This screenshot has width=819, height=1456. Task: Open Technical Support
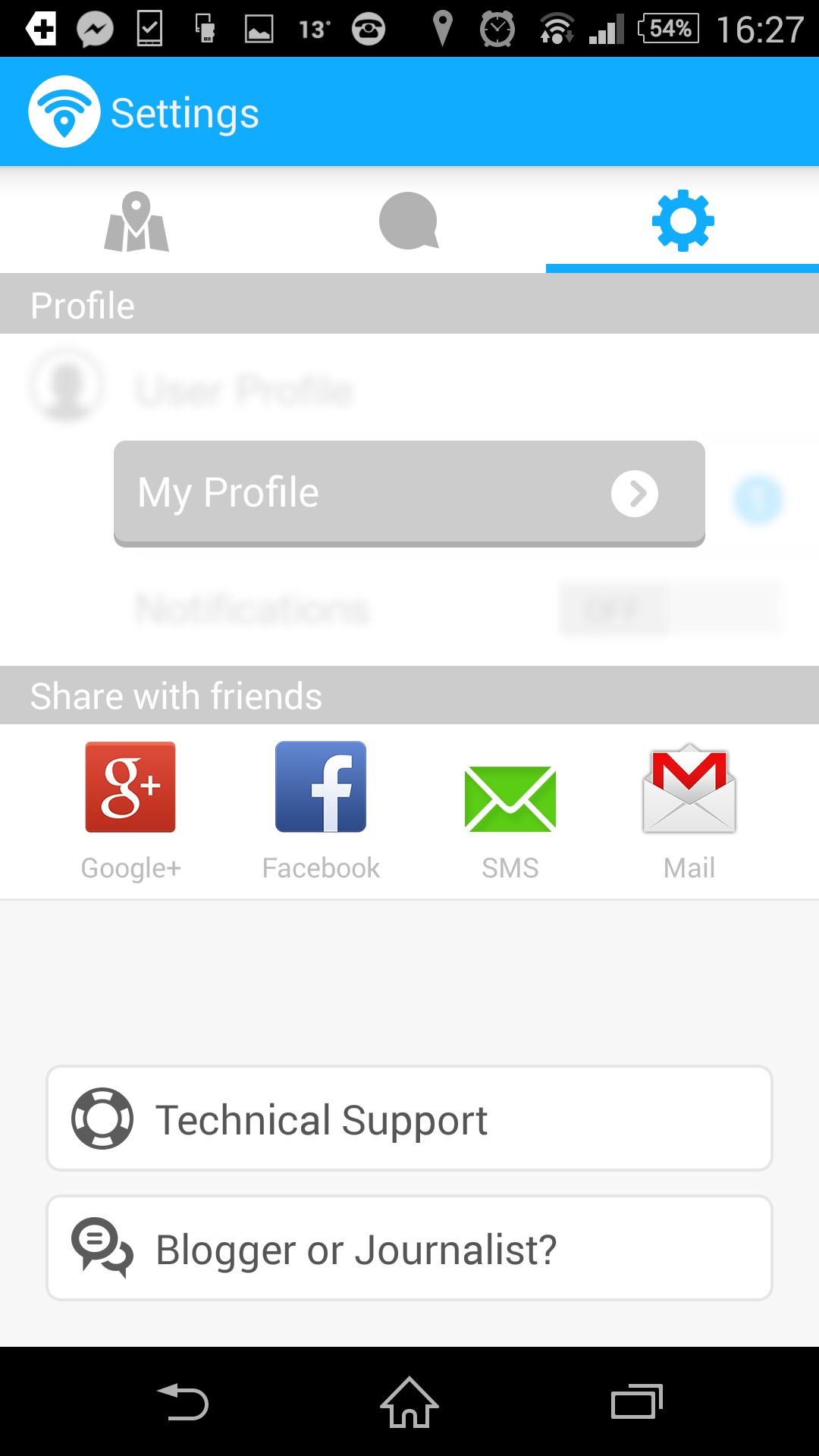click(x=409, y=1119)
